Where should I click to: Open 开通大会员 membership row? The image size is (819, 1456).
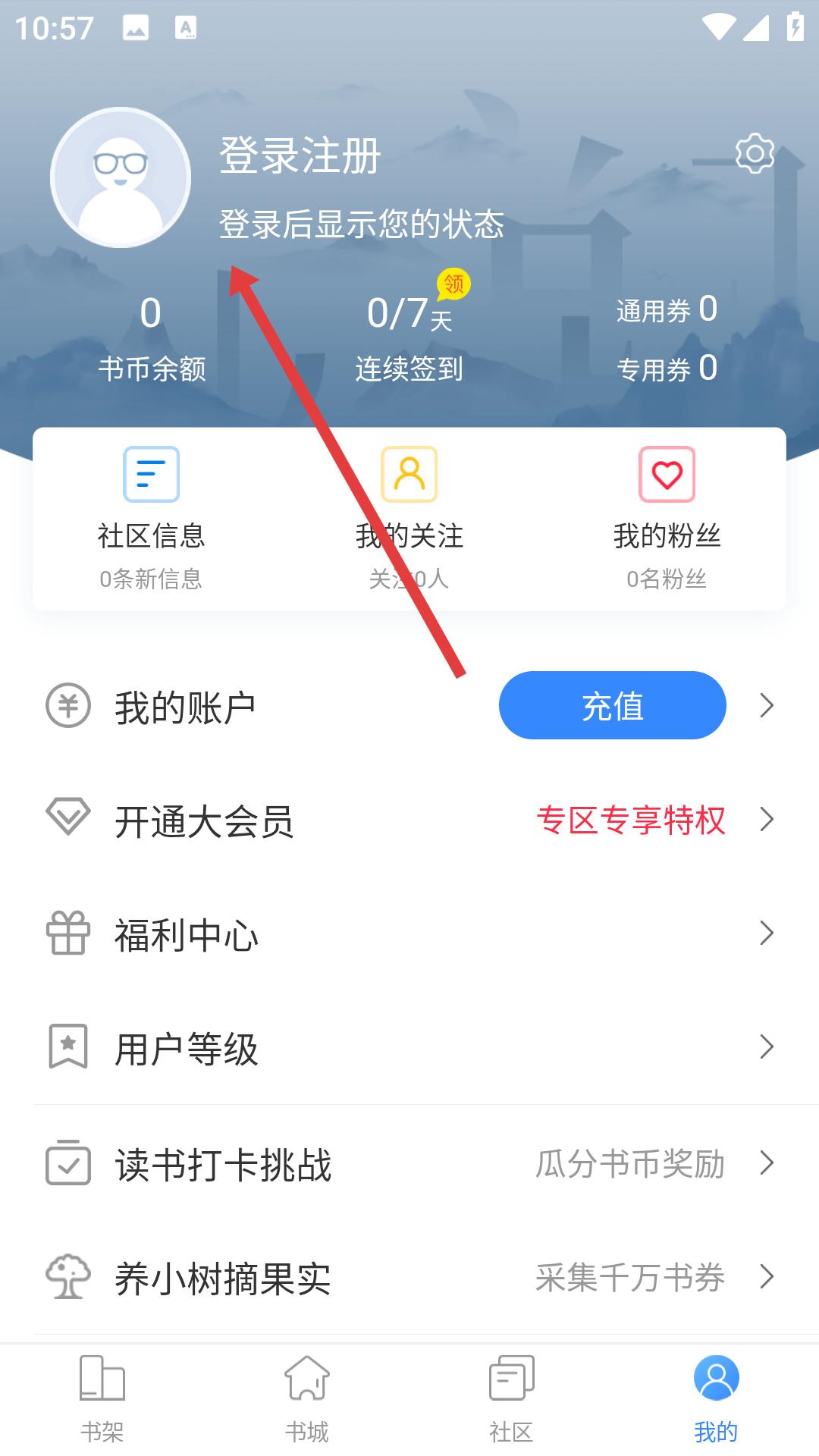(x=409, y=820)
